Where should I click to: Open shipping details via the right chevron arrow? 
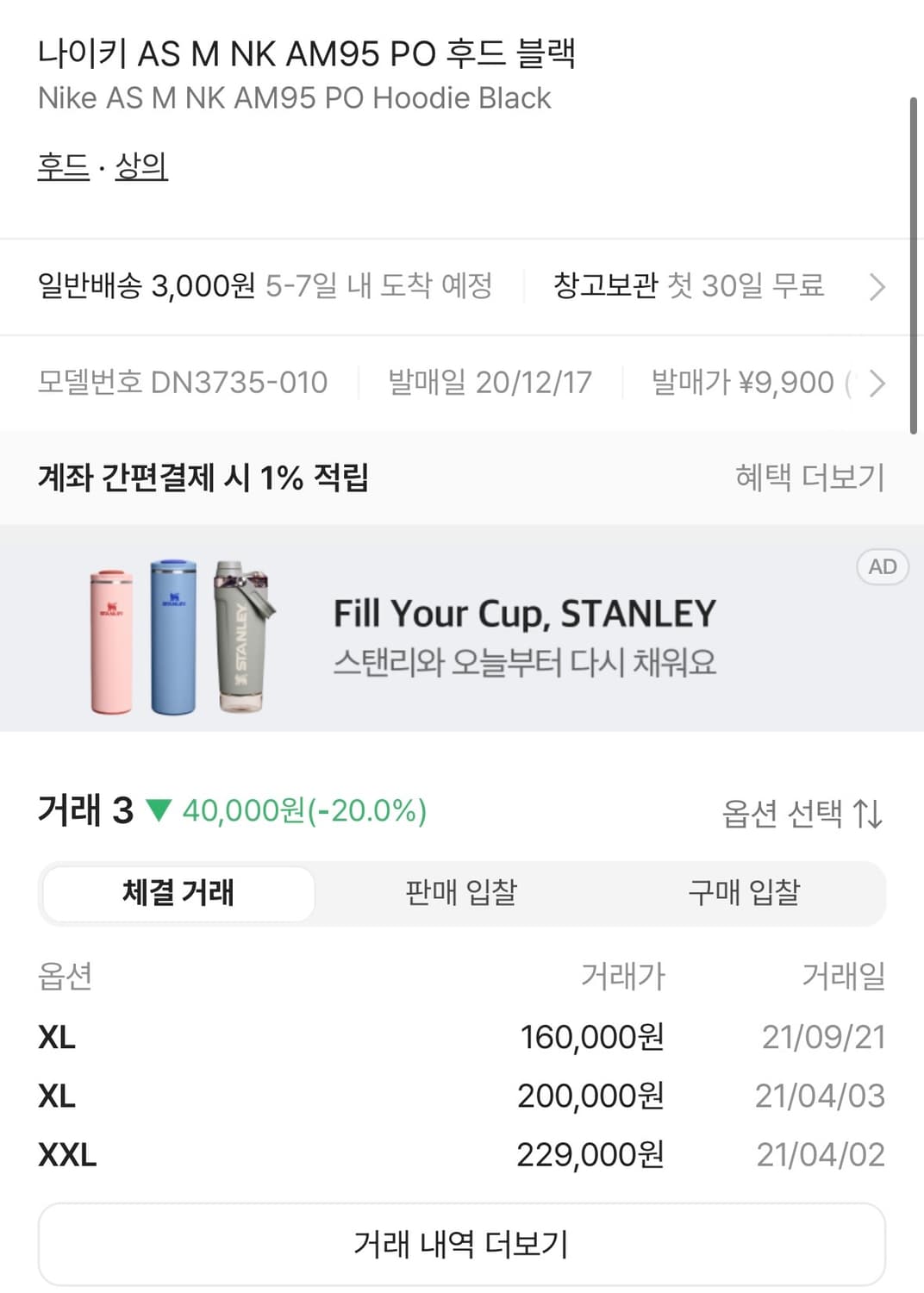[877, 286]
